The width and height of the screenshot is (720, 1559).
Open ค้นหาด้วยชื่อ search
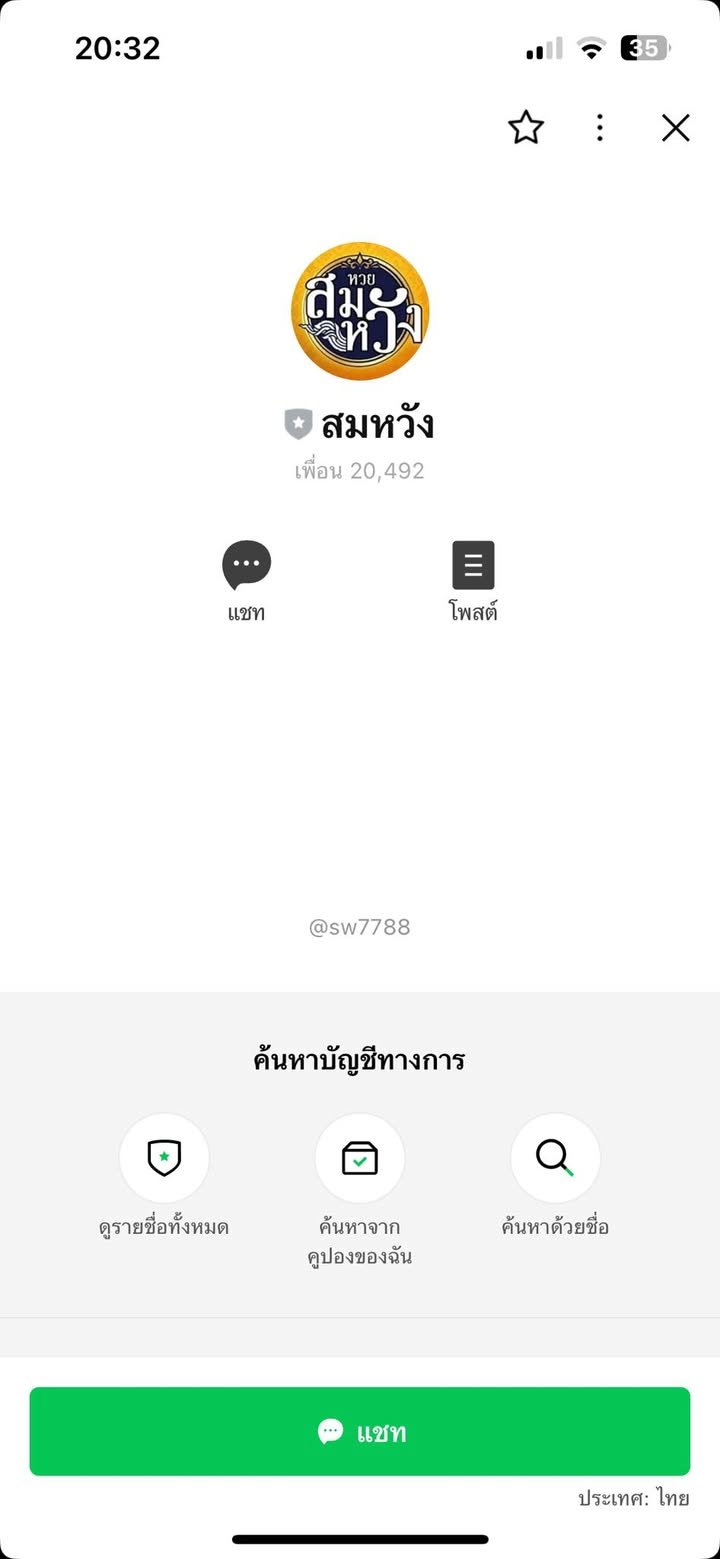(555, 1159)
